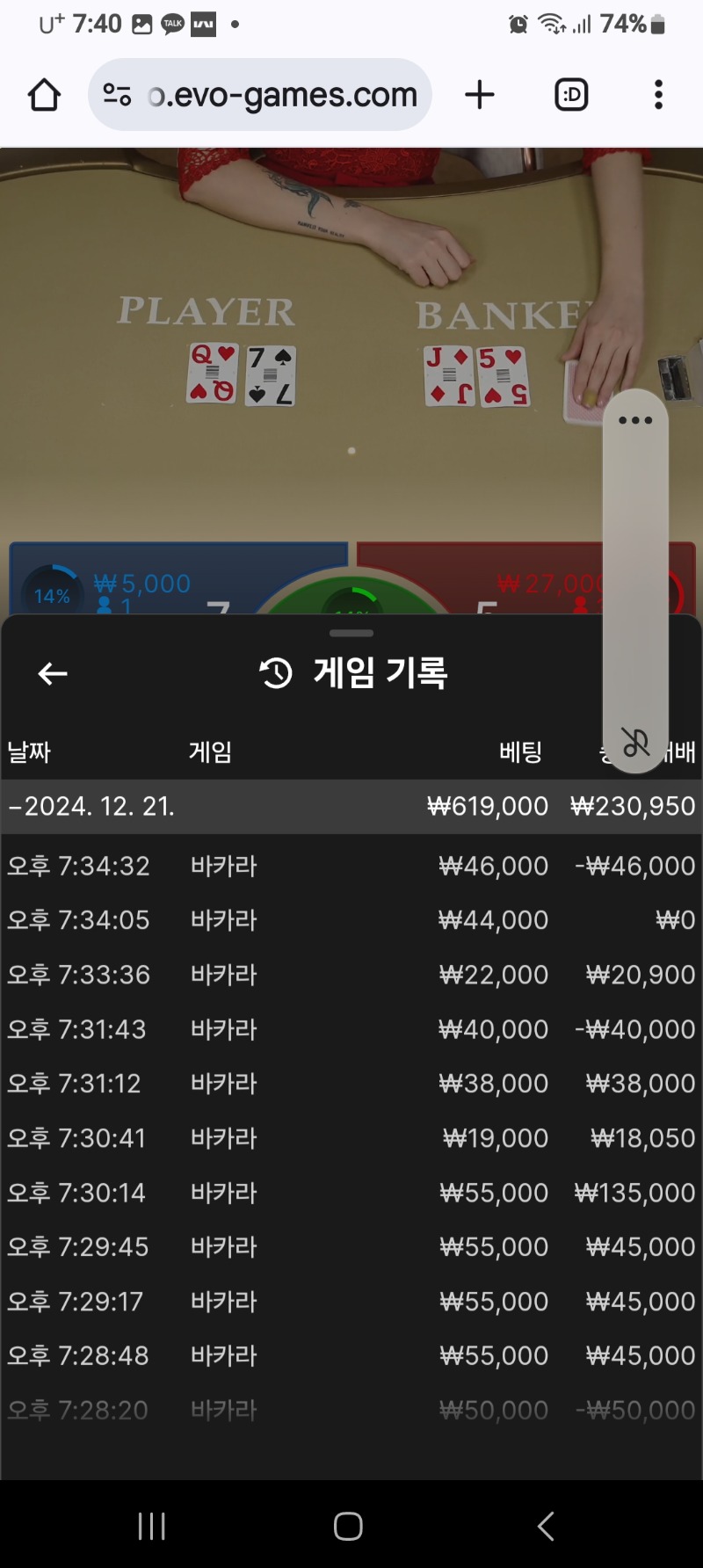Open the 오후 7:31:12 baccarat record
This screenshot has width=703, height=1568.
coord(351,1084)
